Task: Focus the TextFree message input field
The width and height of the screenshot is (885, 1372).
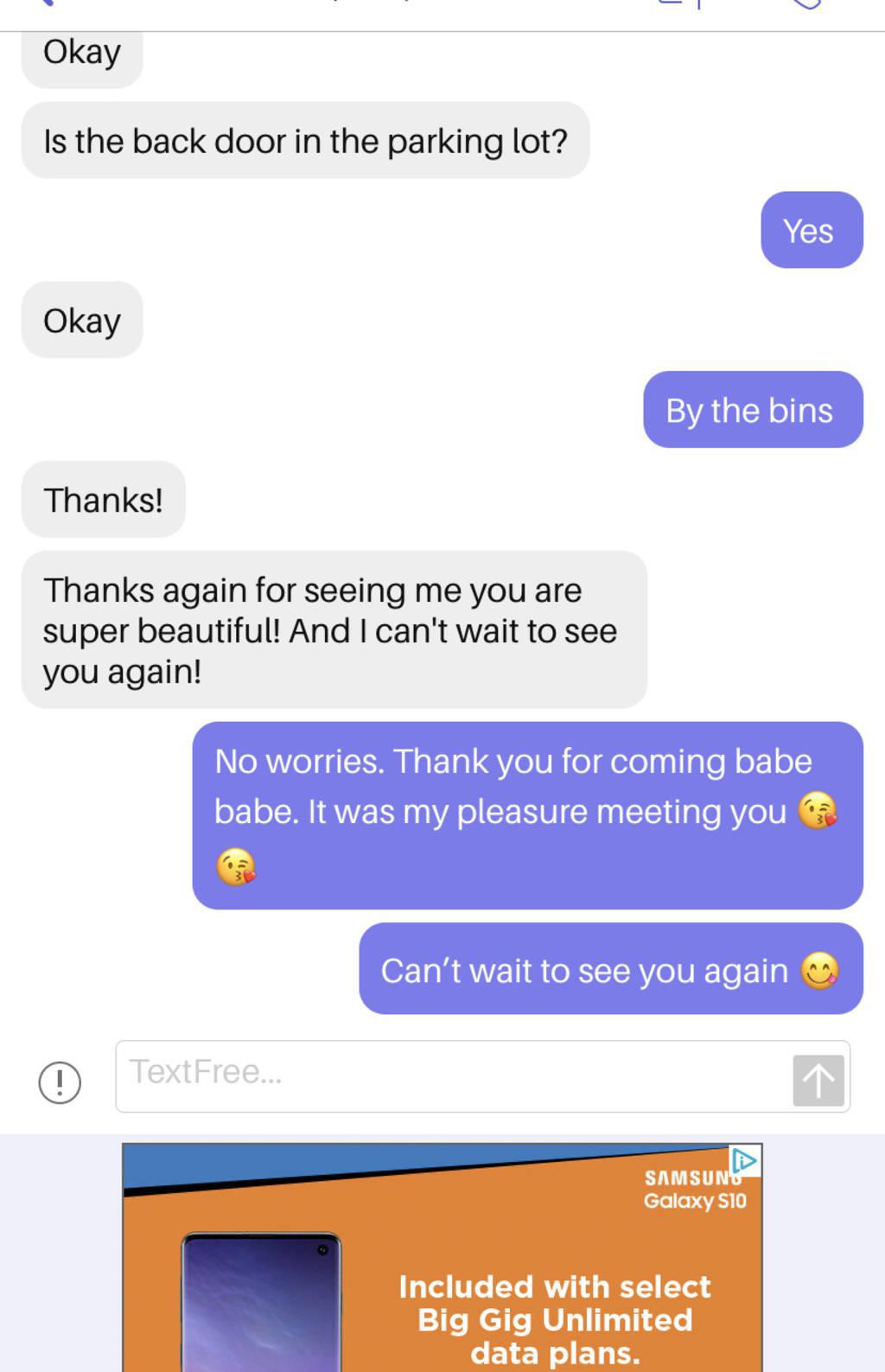Action: click(449, 1075)
